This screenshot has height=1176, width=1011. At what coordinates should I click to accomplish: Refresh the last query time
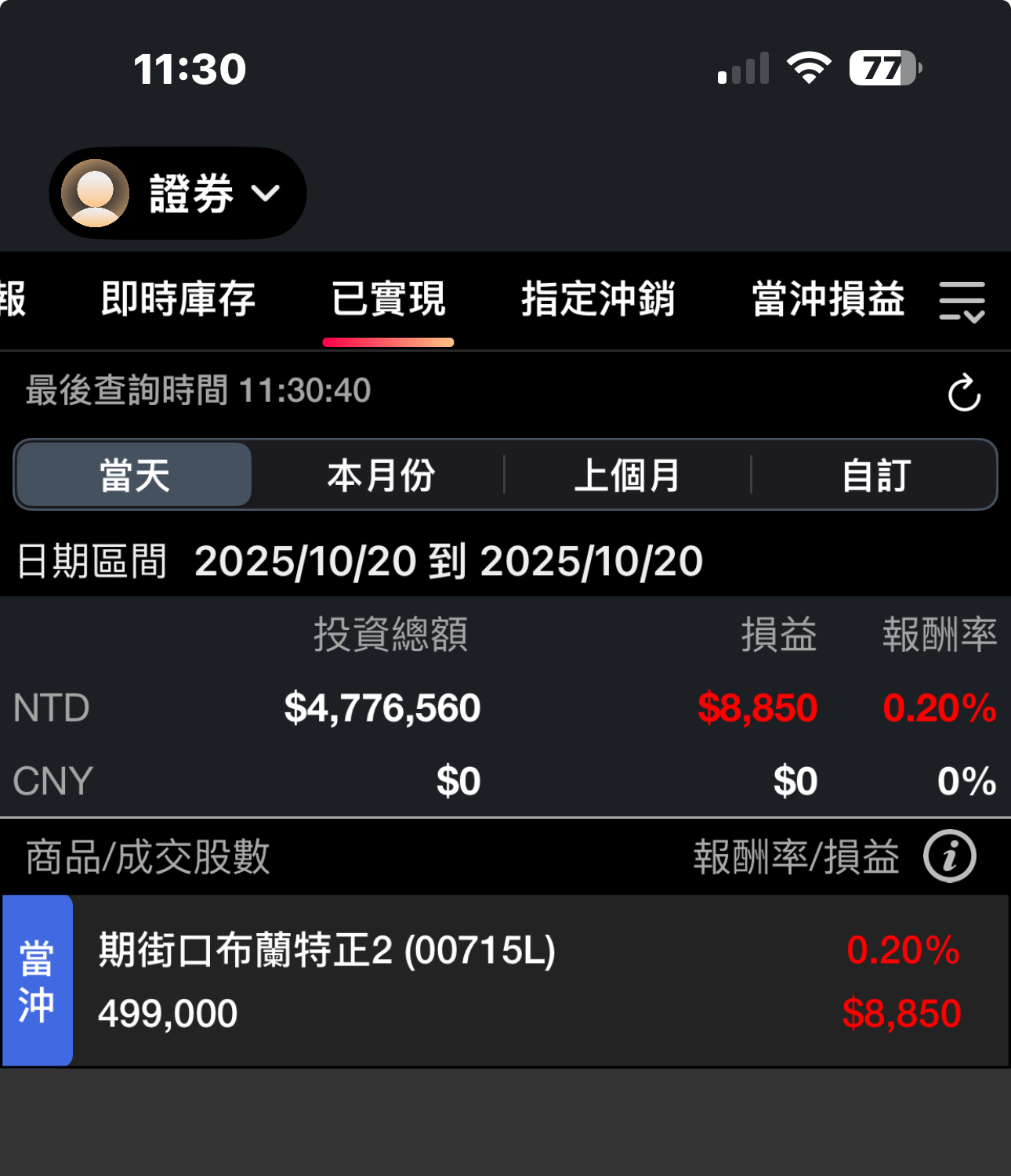[963, 393]
